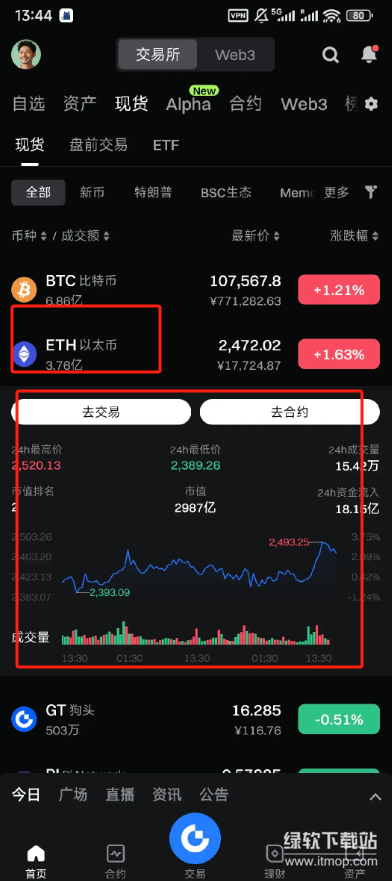Open the filter funnel icon
This screenshot has width=392, height=881.
[x=371, y=192]
